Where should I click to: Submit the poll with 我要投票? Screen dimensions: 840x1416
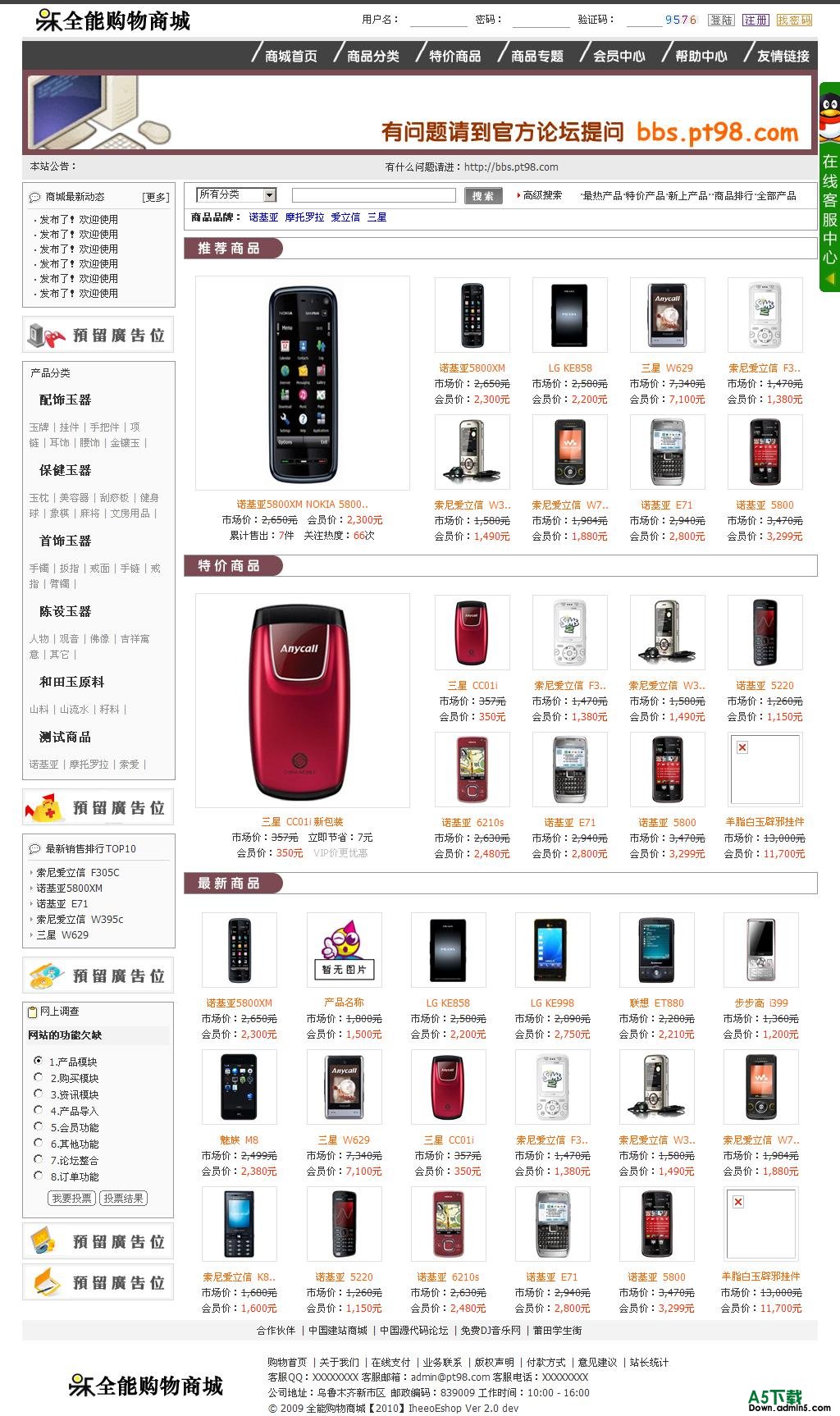click(x=71, y=1198)
